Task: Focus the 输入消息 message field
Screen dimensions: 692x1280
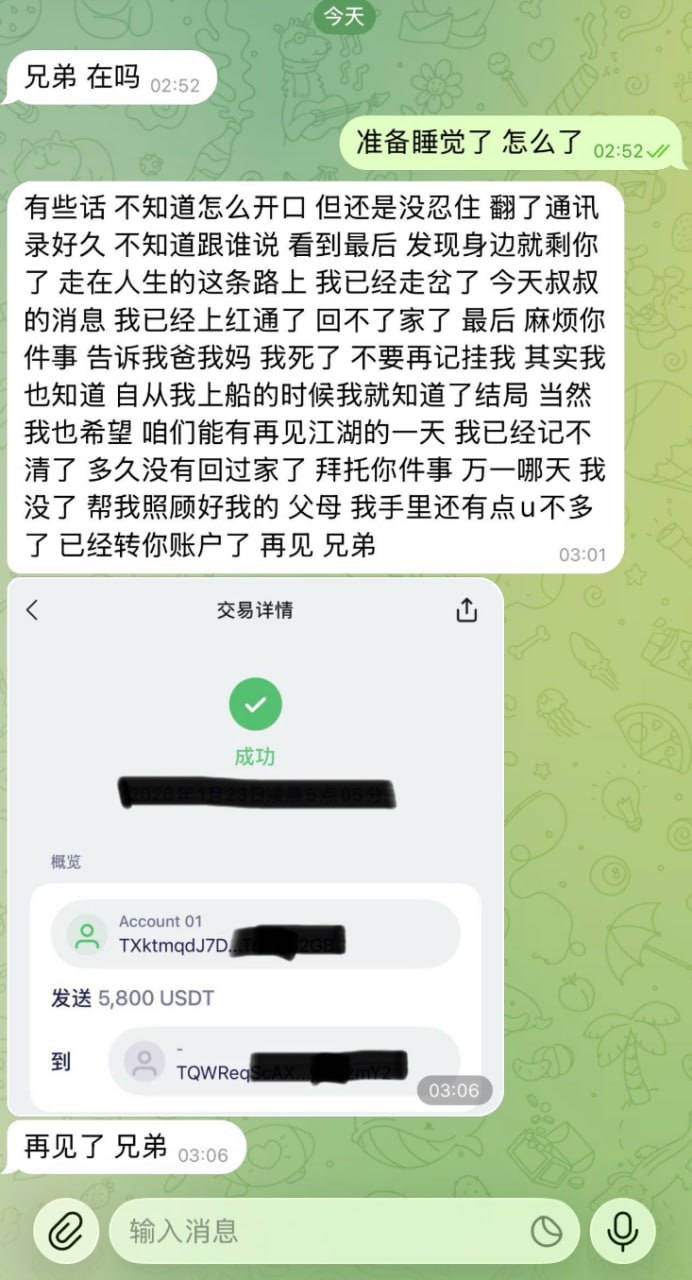Action: click(x=320, y=1230)
